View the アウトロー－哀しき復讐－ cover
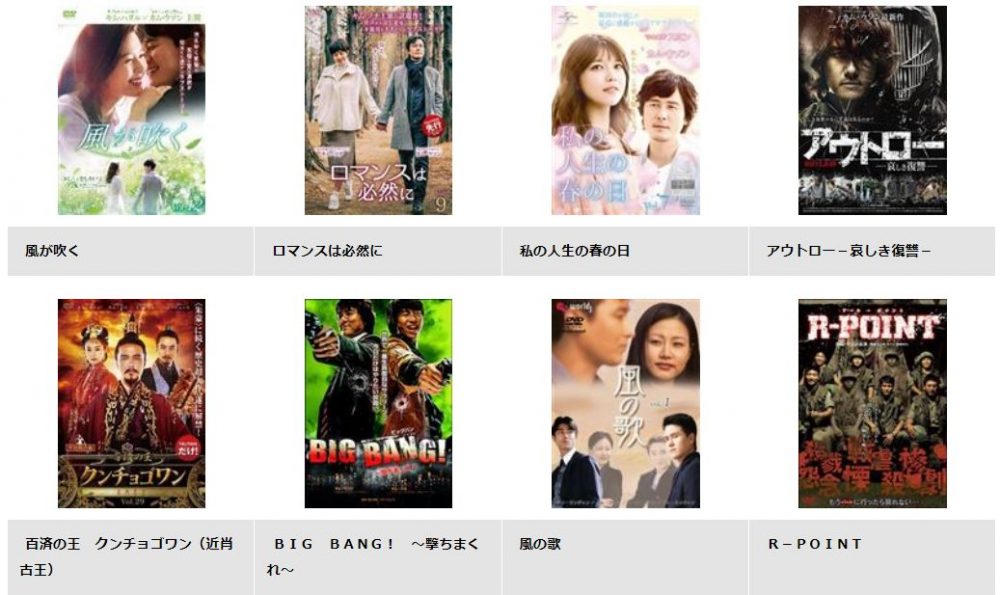 tap(872, 110)
